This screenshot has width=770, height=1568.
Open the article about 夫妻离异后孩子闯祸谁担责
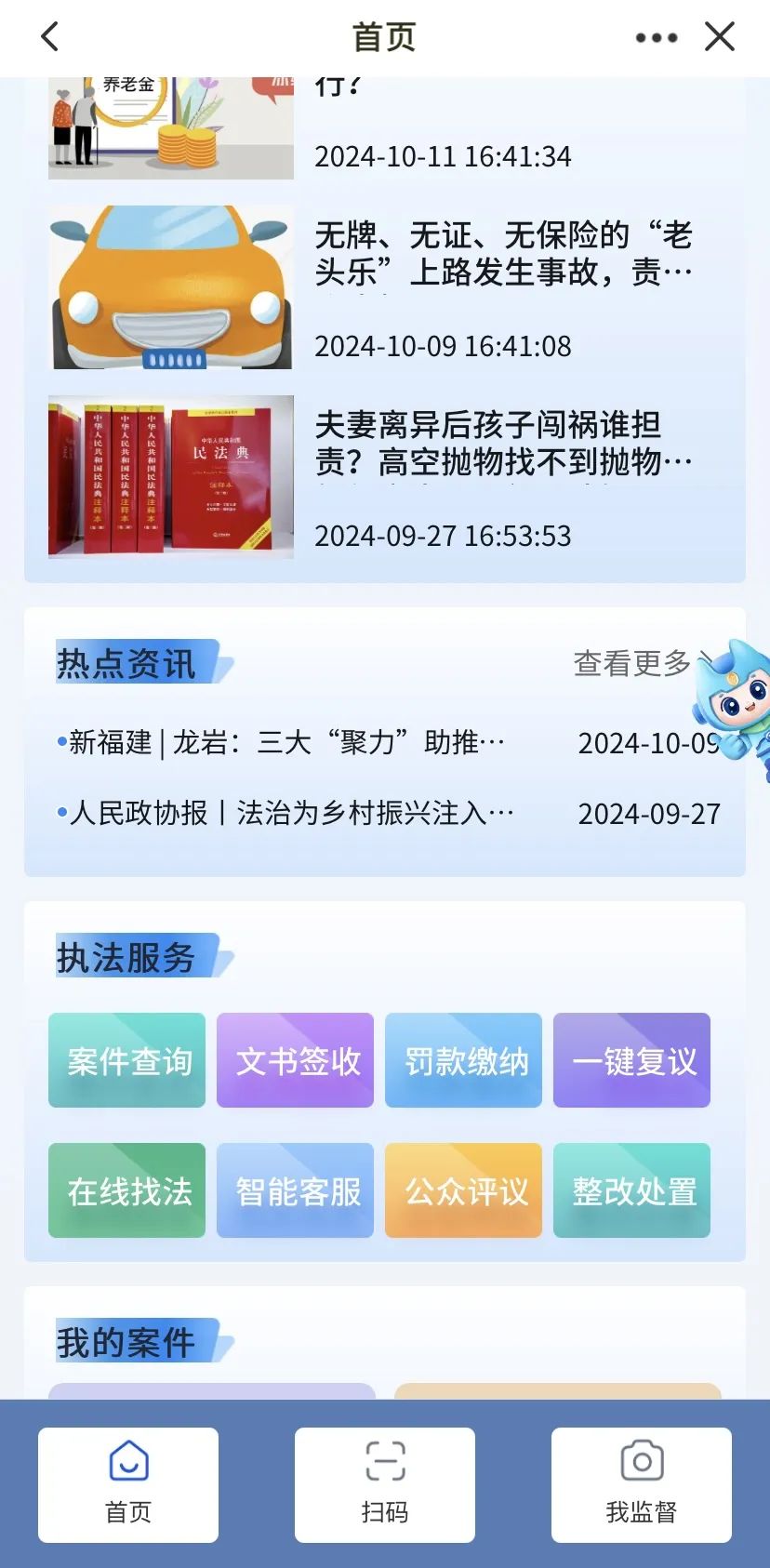click(502, 444)
